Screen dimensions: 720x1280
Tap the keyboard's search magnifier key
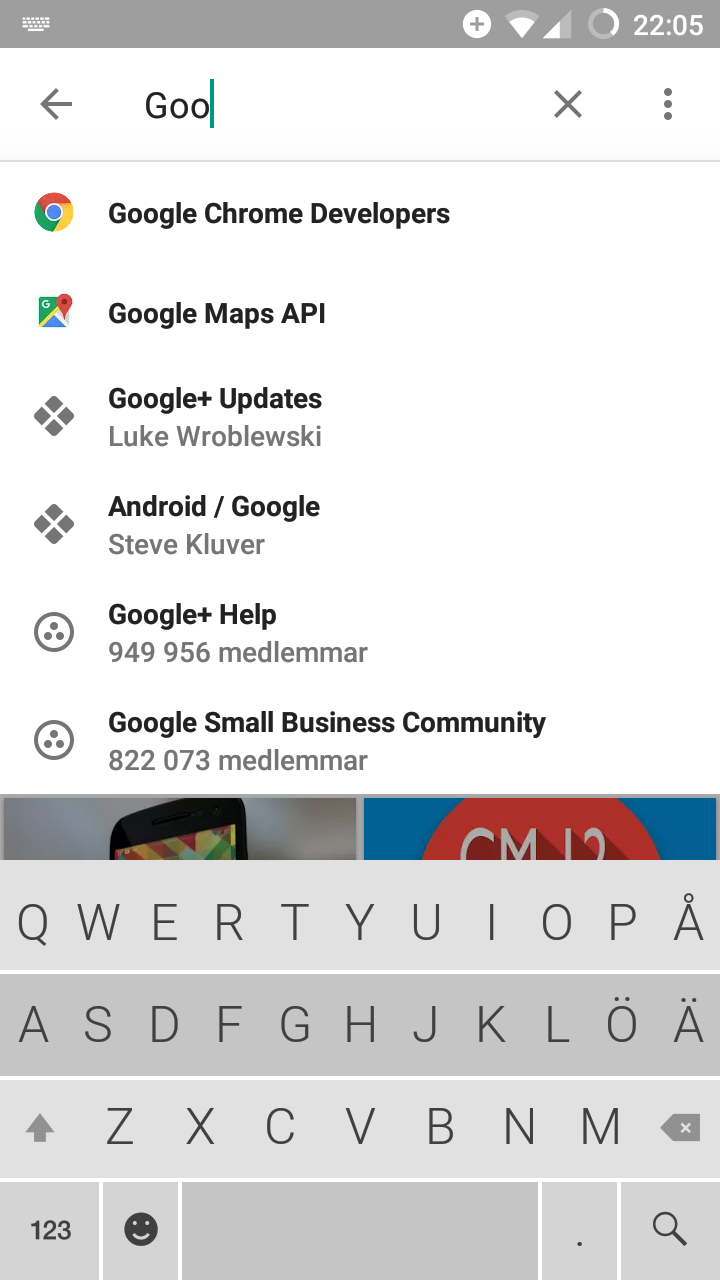click(x=669, y=1229)
